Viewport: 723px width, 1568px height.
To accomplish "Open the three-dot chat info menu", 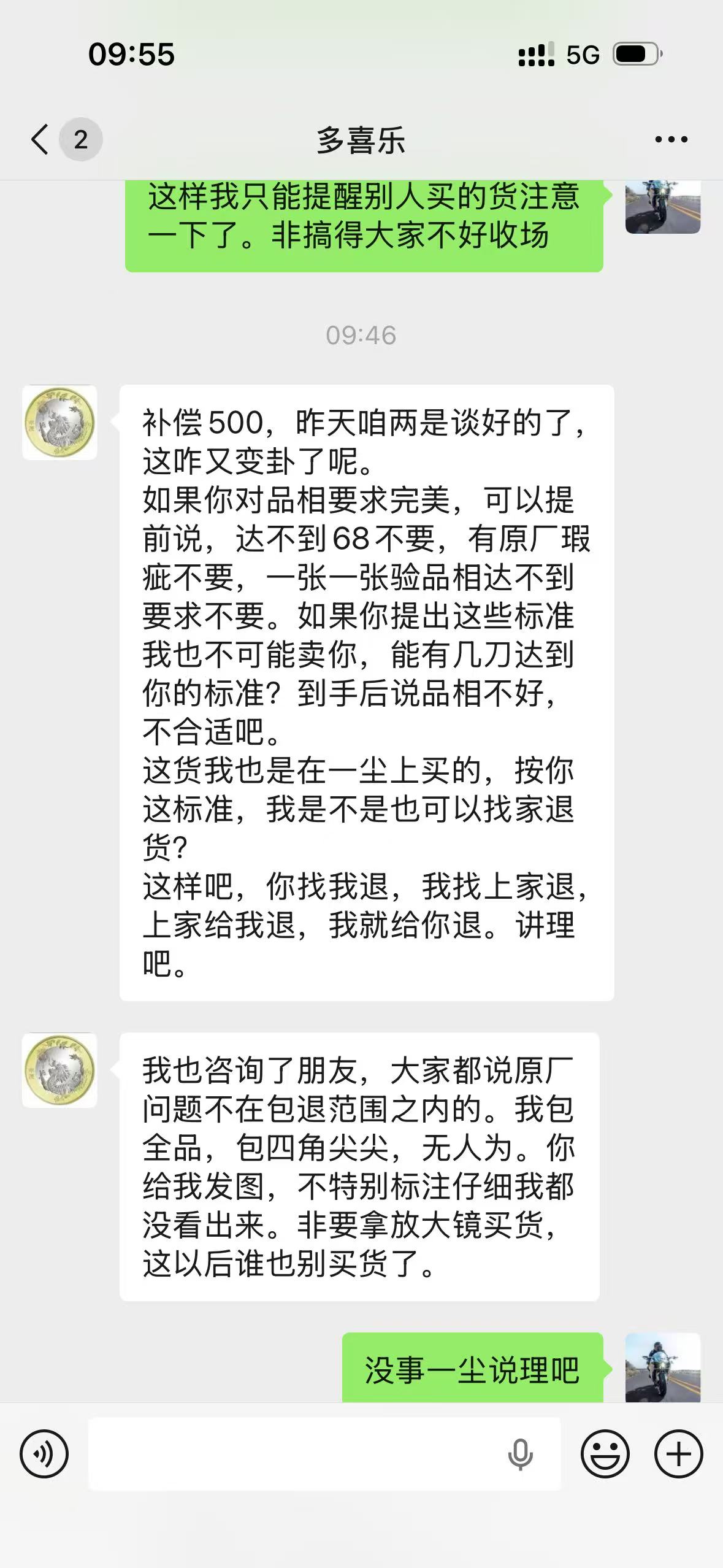I will [x=671, y=139].
